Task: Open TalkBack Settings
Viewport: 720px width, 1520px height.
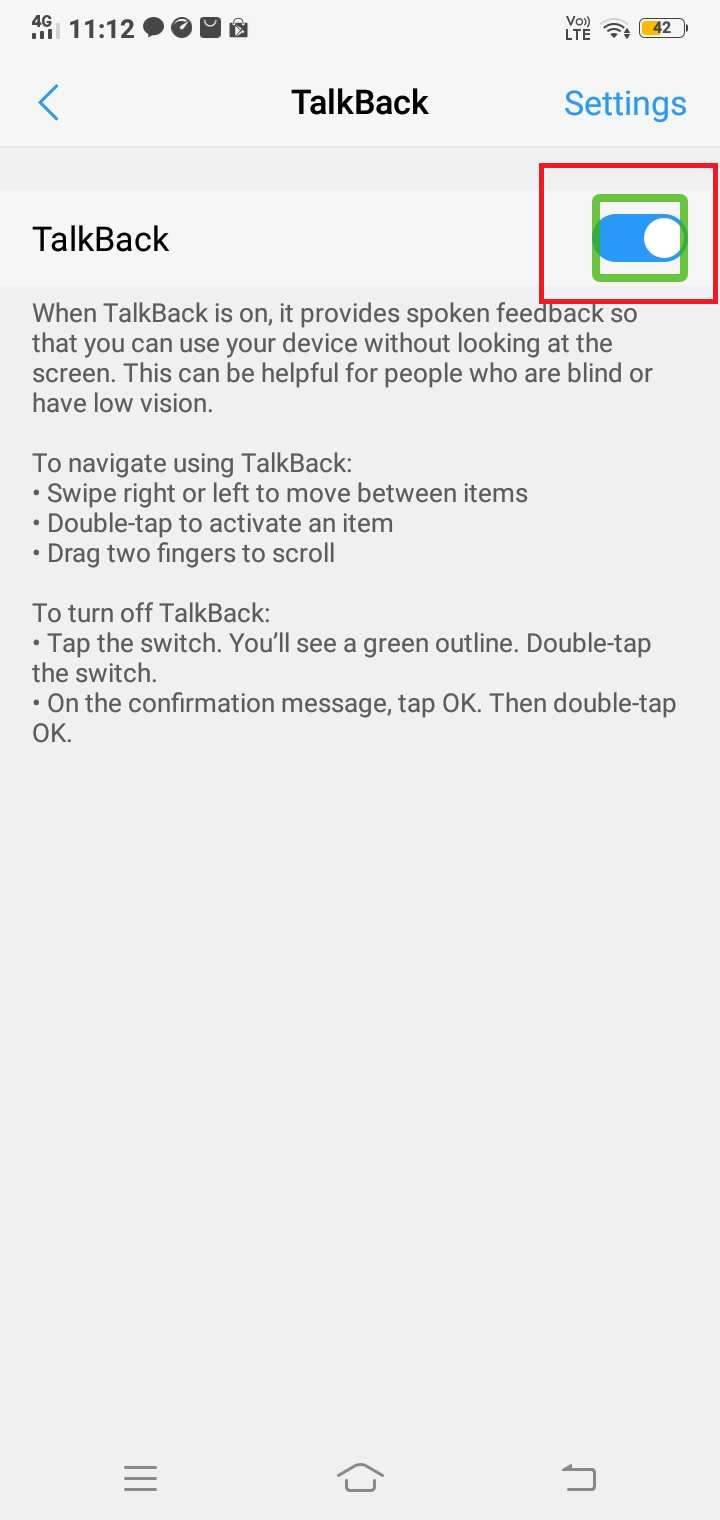Action: pyautogui.click(x=625, y=103)
